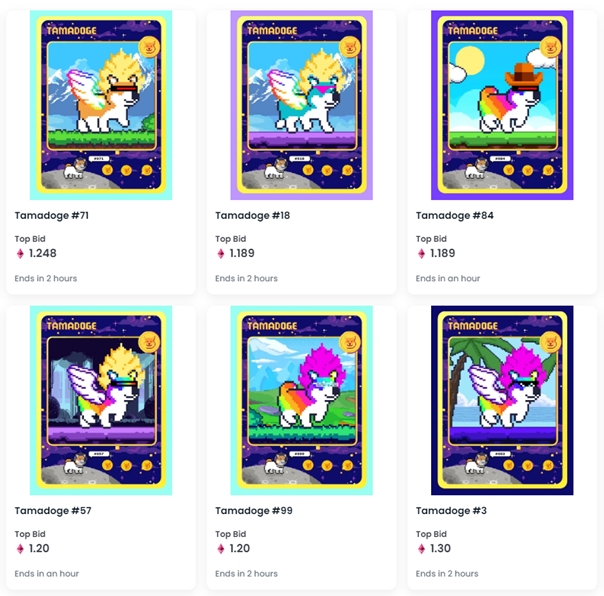
Task: Open the Tamadoge #71 card
Action: 100,105
